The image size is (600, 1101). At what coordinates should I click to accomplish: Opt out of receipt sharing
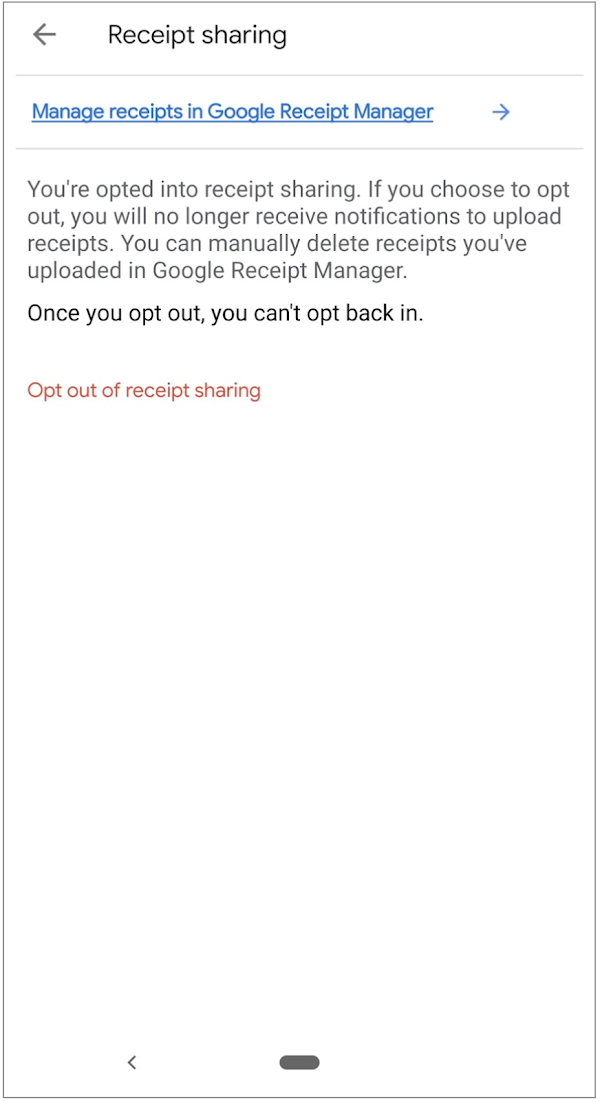point(144,390)
